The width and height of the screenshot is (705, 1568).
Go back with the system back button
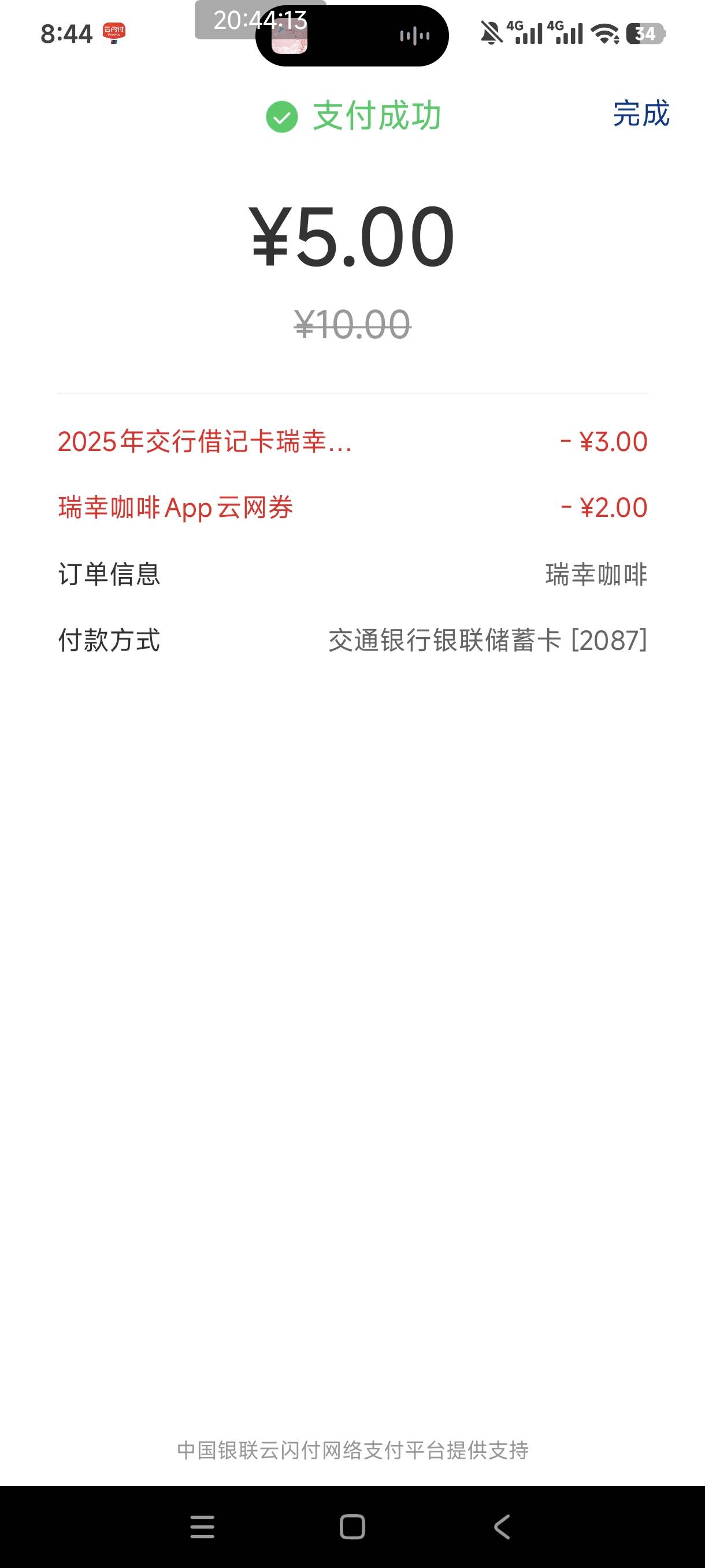click(x=502, y=1526)
